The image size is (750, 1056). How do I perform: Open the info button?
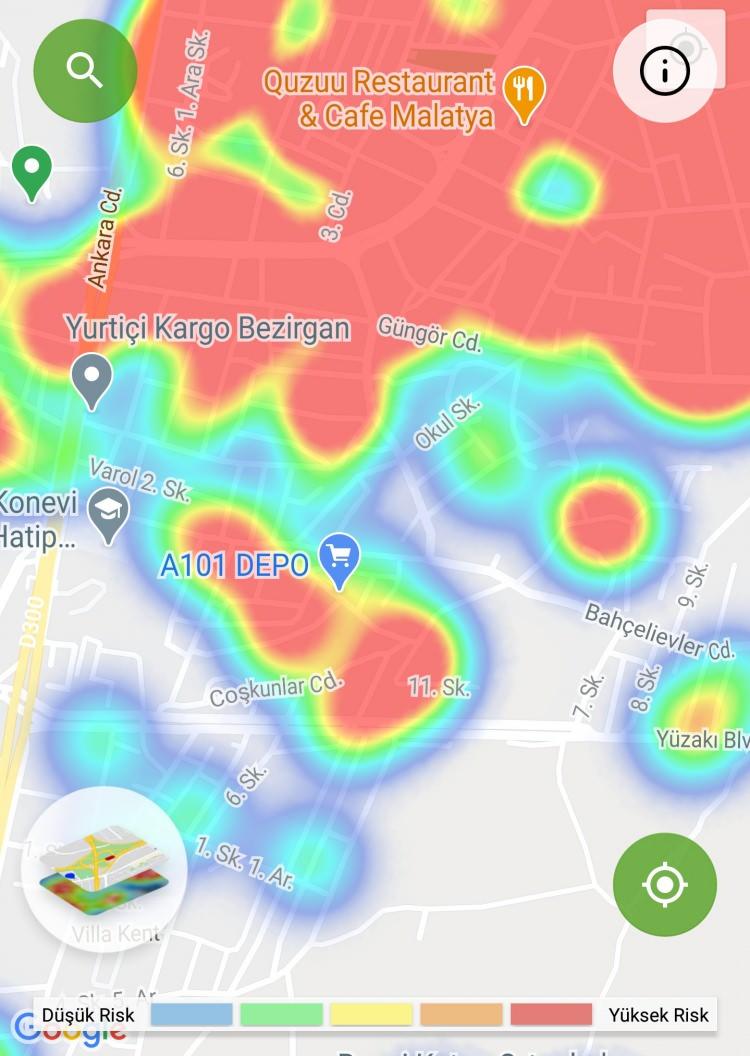665,71
